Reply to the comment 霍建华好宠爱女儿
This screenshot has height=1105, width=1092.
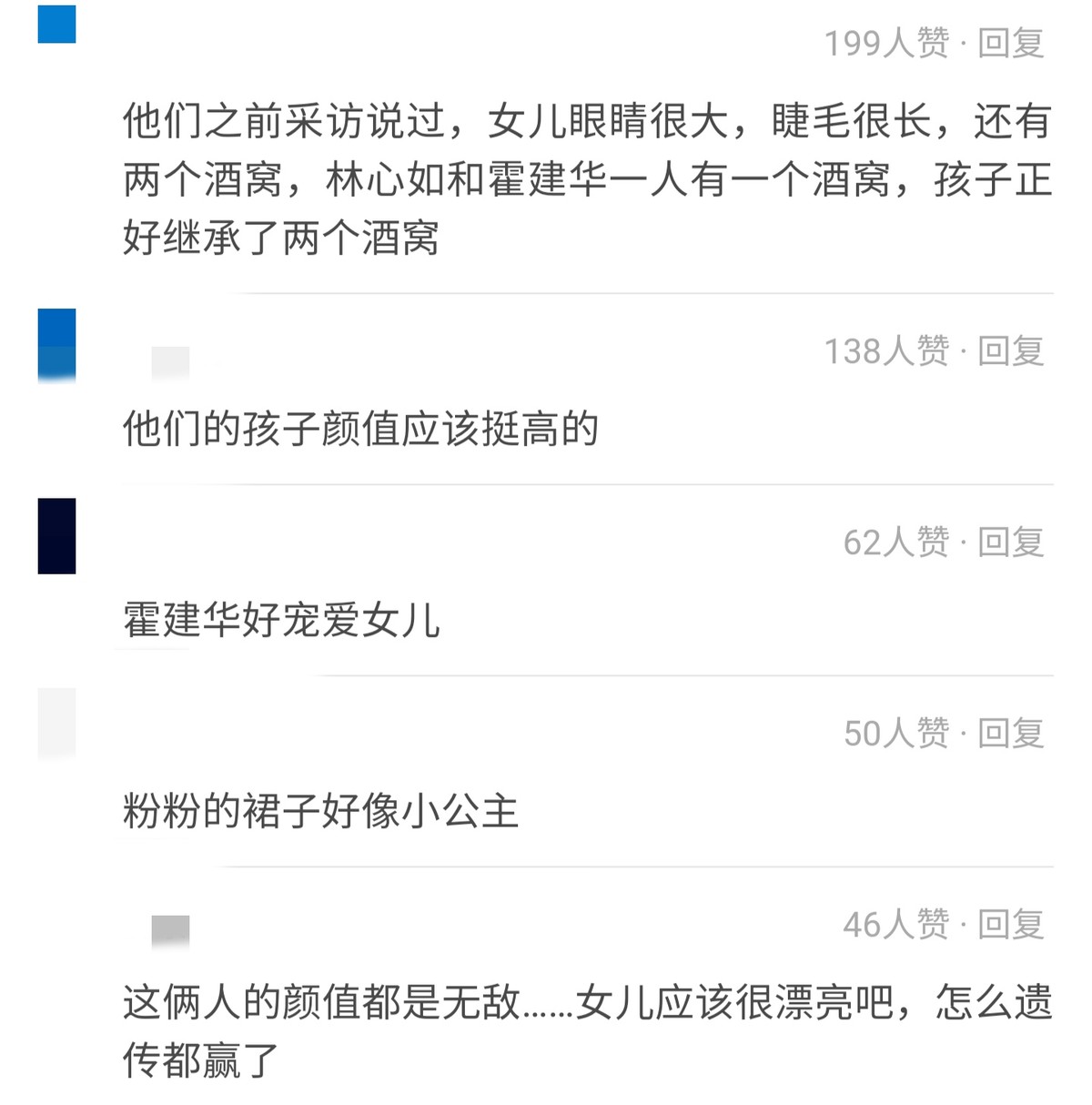1011,542
